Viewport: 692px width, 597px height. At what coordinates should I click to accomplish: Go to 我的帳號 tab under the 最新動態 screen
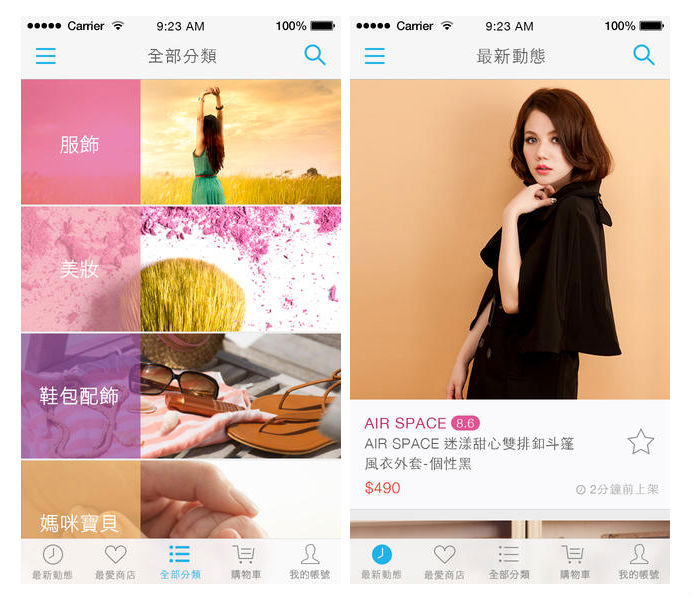click(638, 561)
